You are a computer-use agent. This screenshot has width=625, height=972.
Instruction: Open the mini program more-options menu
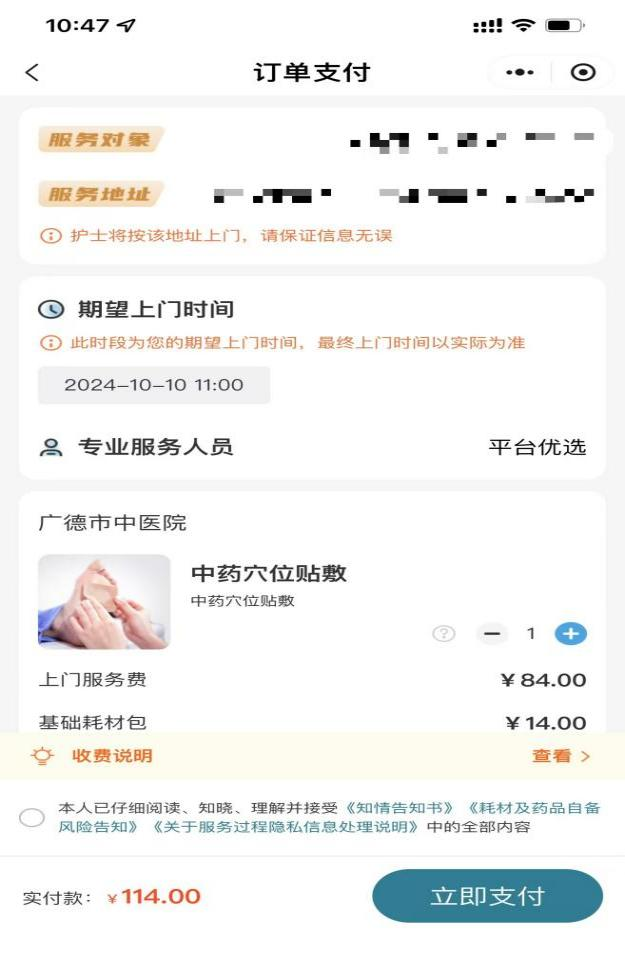click(520, 72)
